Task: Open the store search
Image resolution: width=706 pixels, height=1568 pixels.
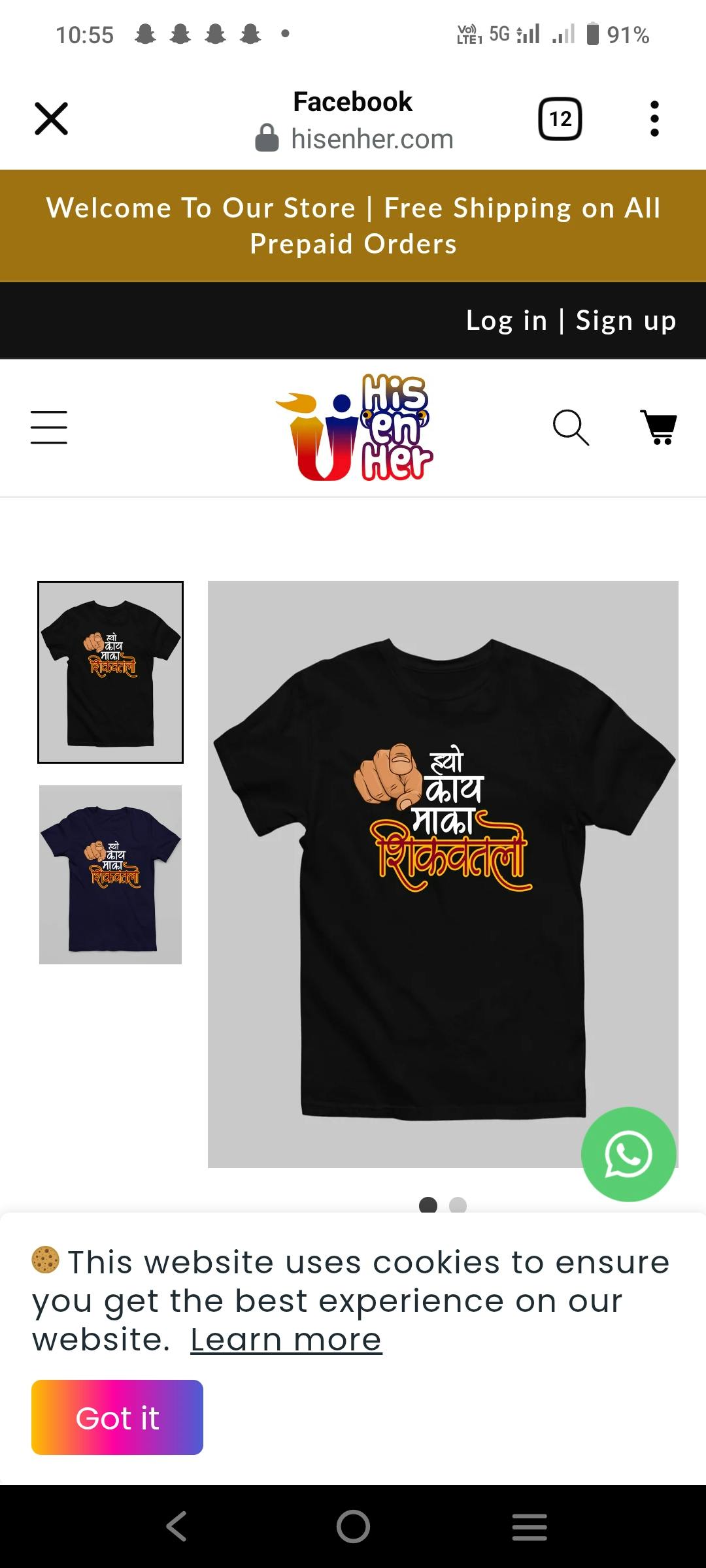Action: [571, 428]
